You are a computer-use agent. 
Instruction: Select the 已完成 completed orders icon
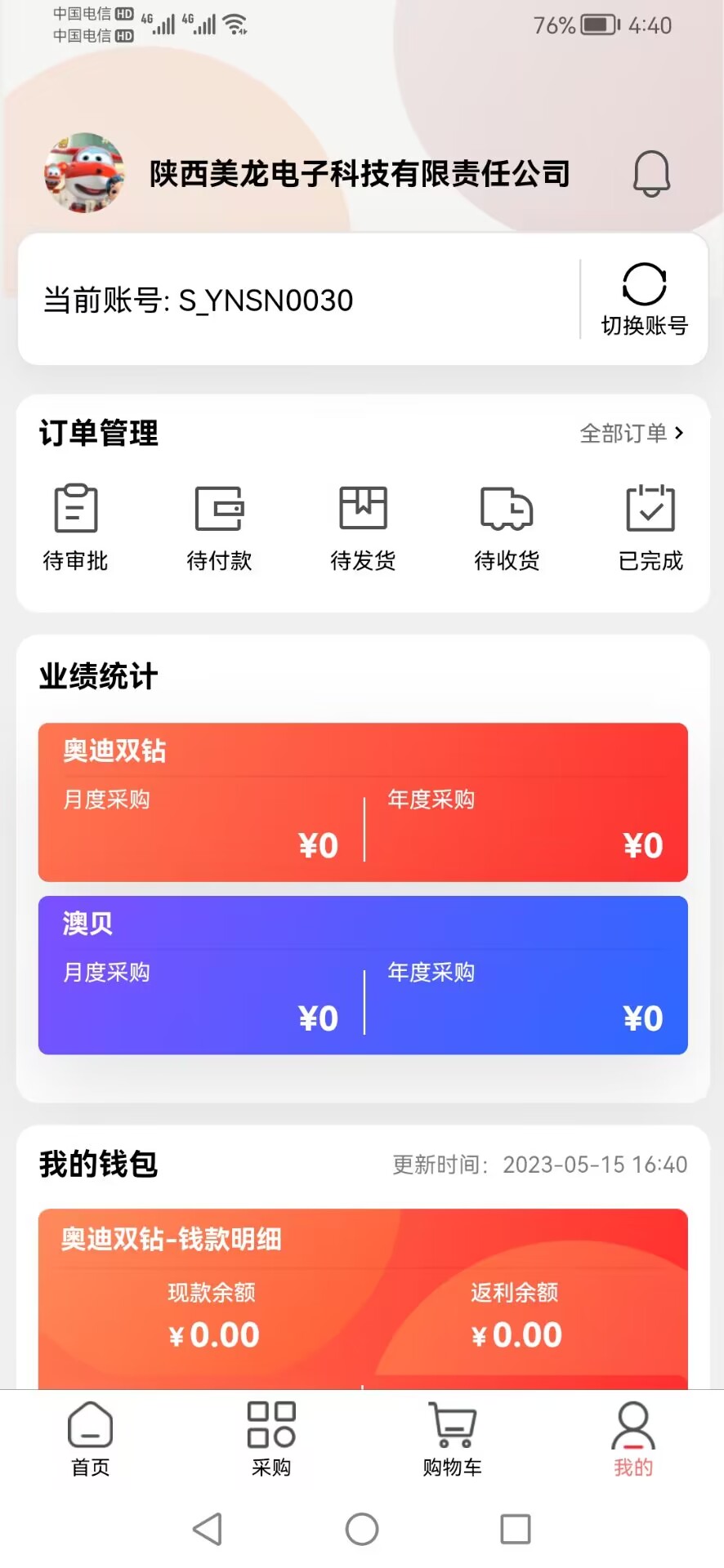tap(650, 523)
